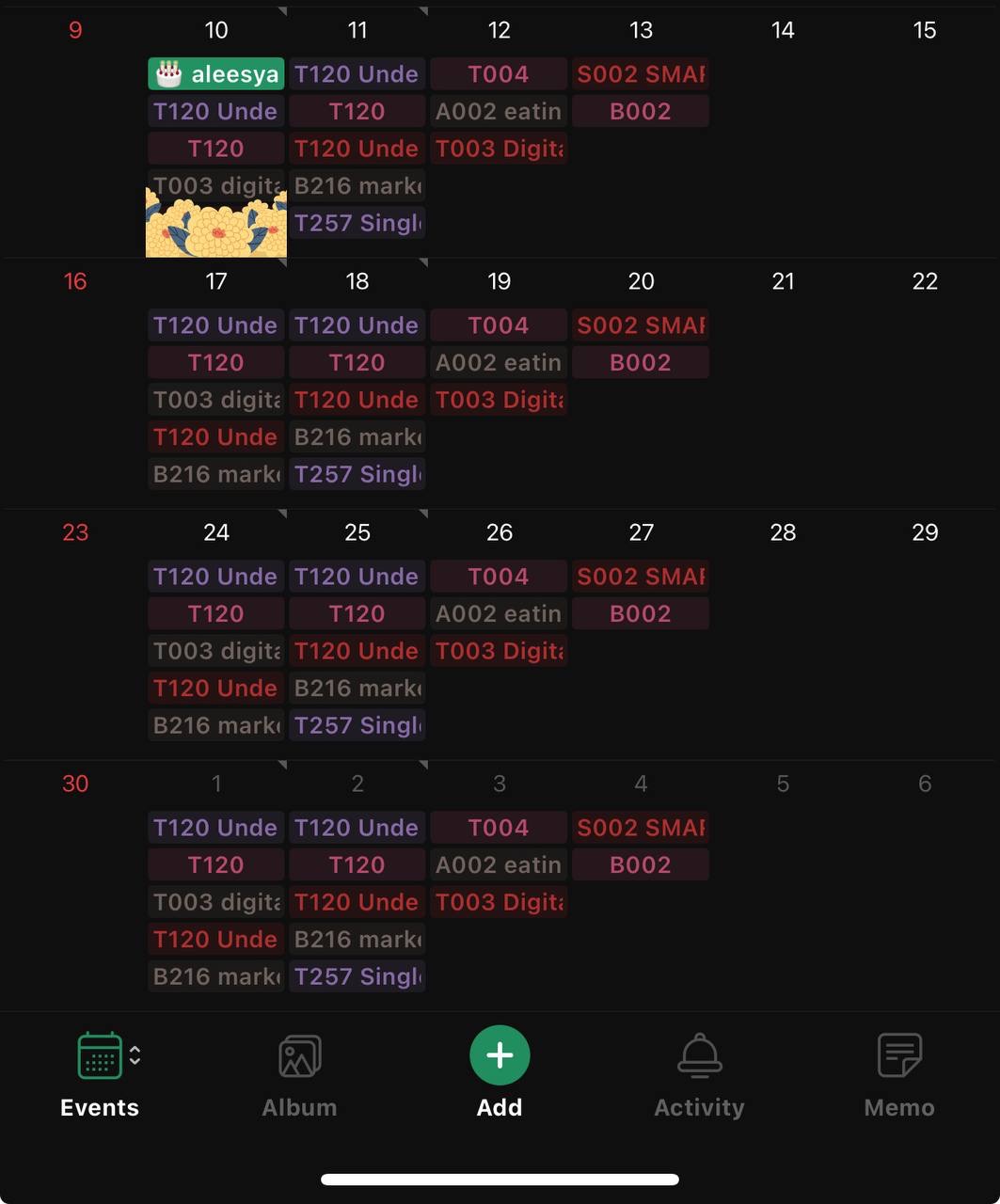Switch to the Events tab
Viewport: 1000px width, 1204px height.
[x=99, y=1074]
